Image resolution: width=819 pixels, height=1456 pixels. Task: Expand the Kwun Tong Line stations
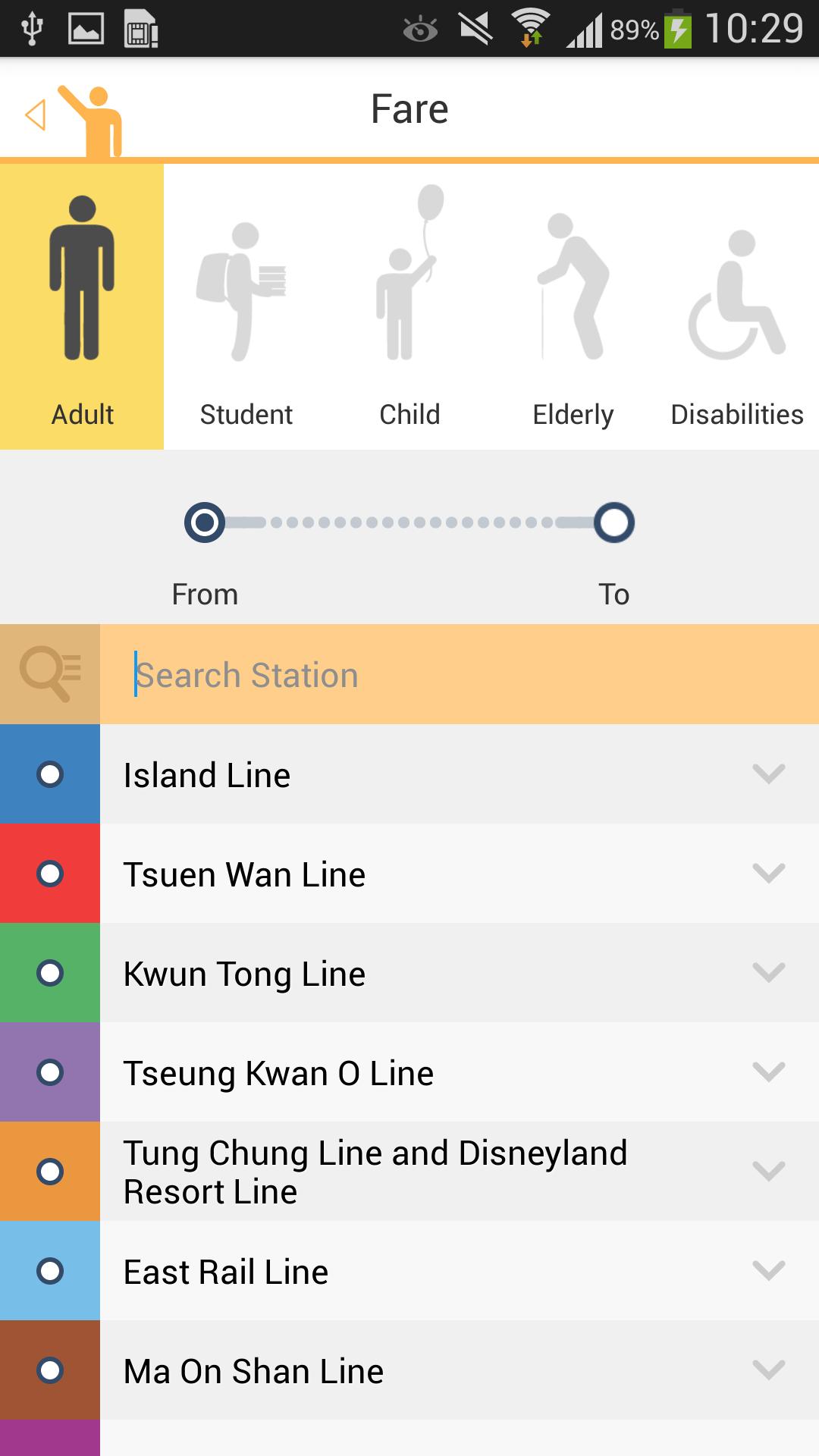[x=769, y=973]
